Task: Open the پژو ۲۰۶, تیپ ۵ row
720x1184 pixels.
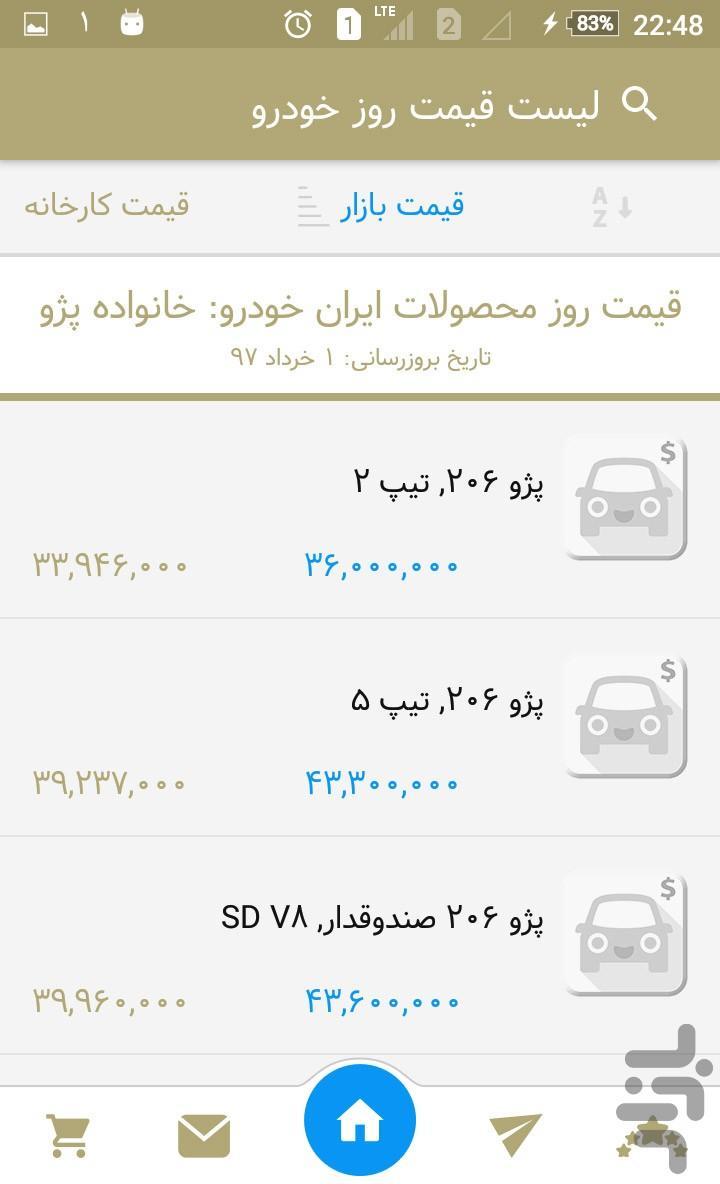Action: 360,727
